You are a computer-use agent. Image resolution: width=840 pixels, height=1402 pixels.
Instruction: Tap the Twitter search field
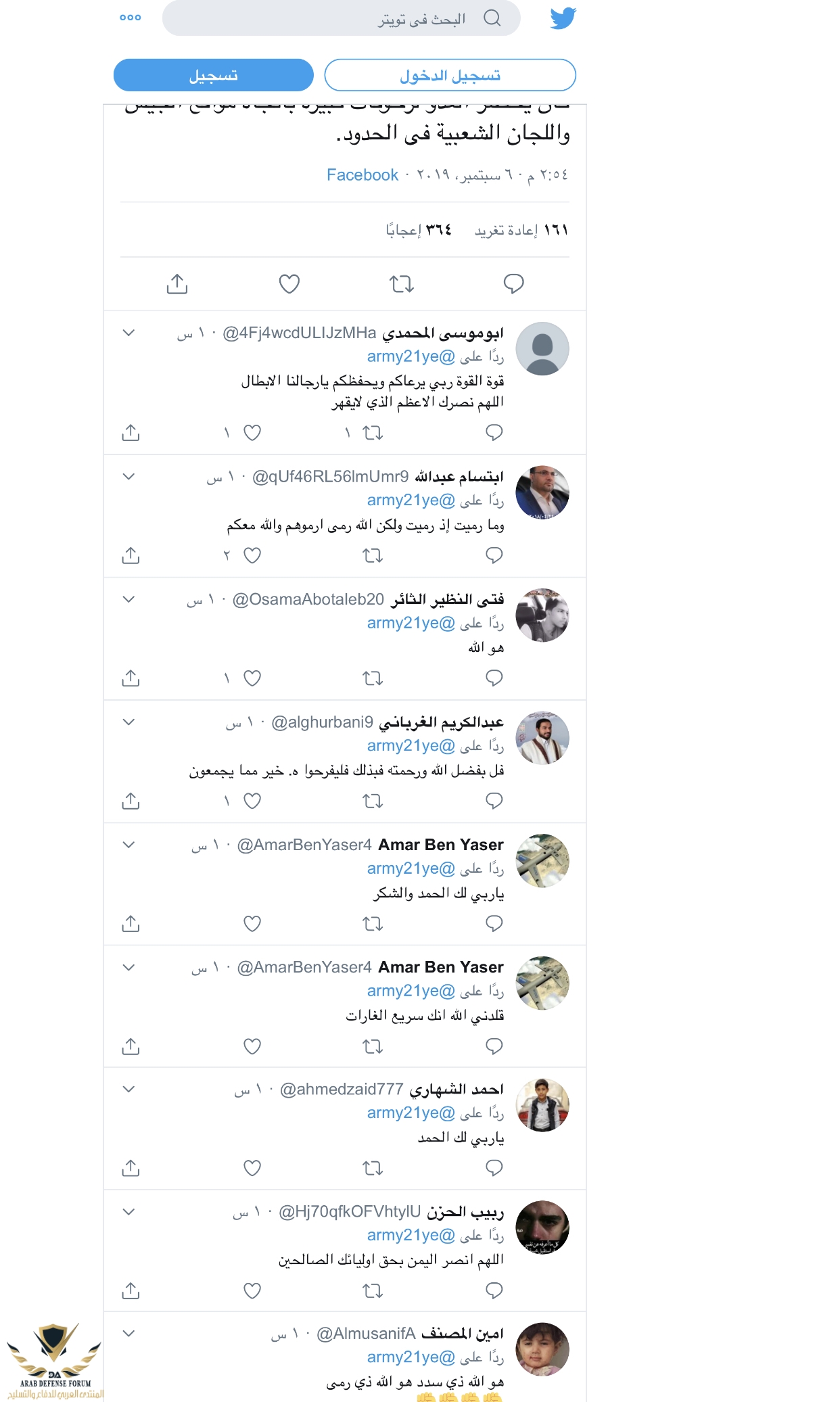tap(342, 18)
